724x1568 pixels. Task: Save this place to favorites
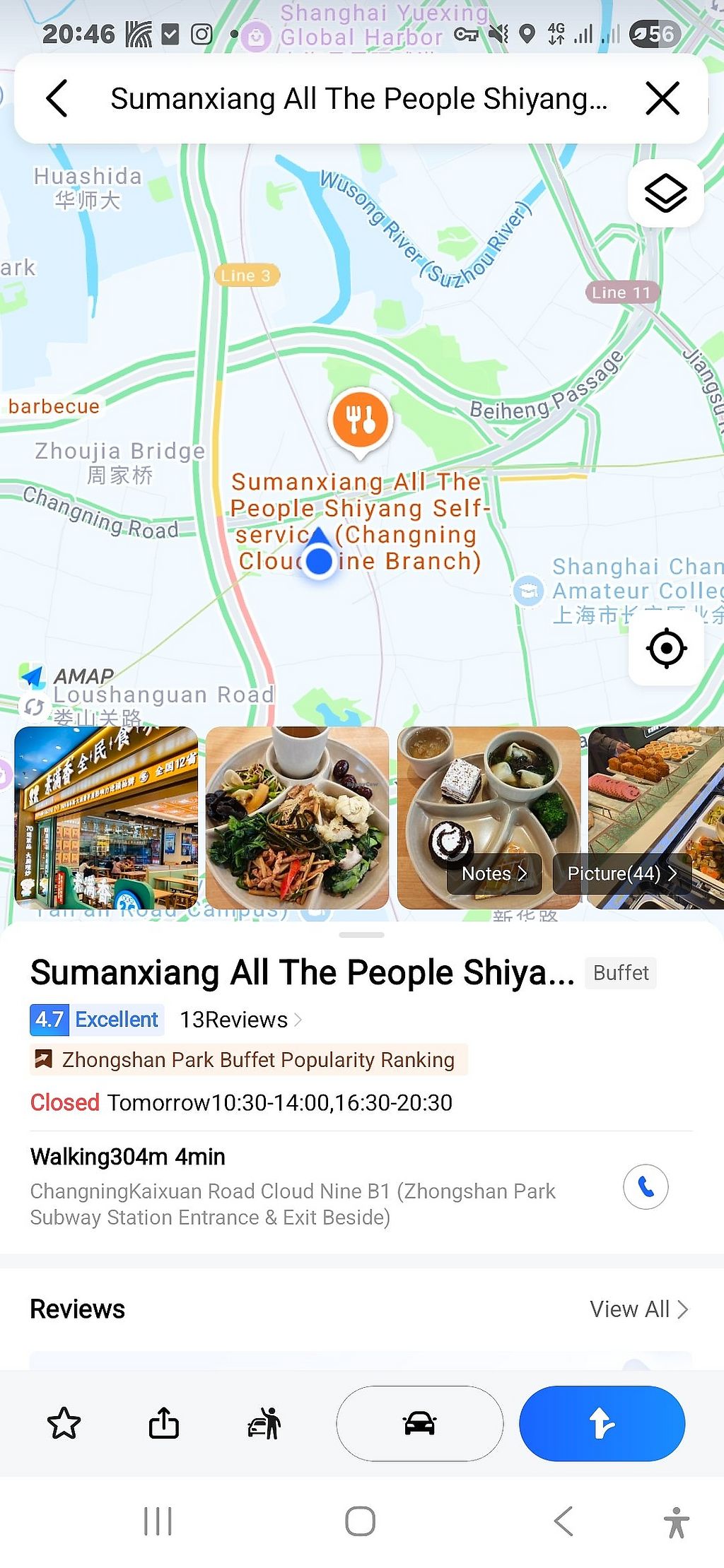coord(64,1423)
